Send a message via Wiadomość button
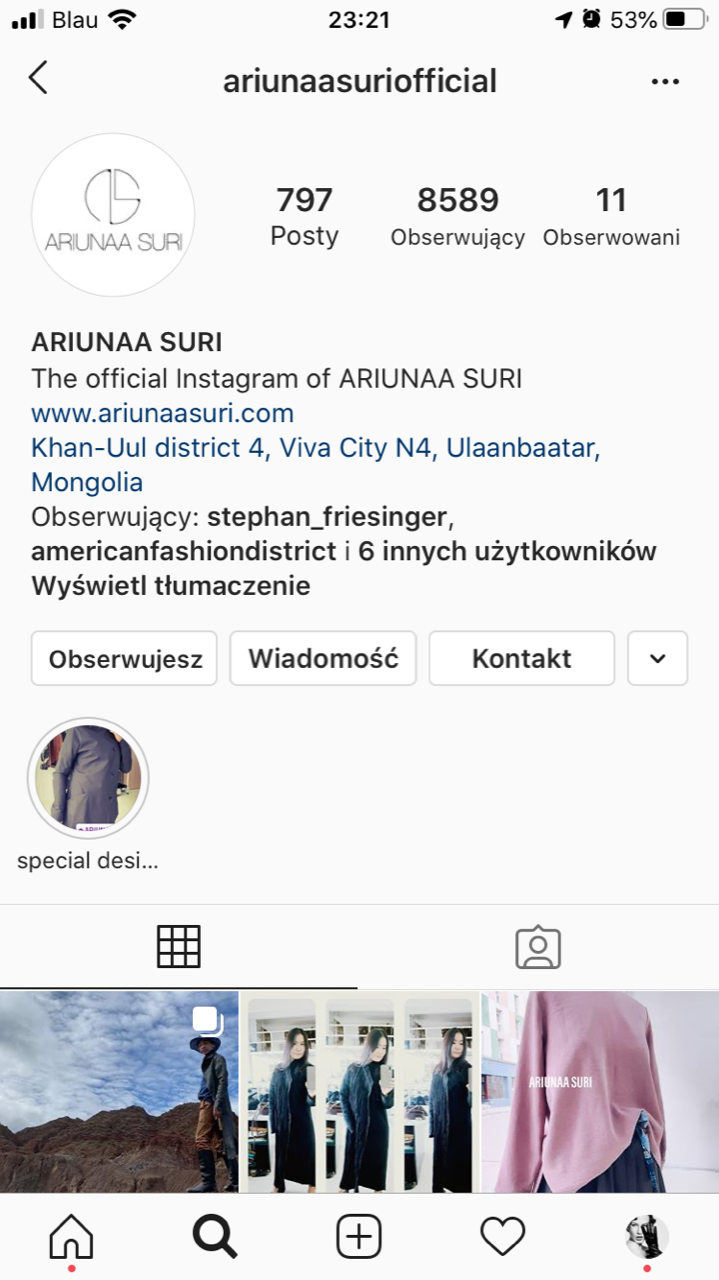 [x=323, y=658]
